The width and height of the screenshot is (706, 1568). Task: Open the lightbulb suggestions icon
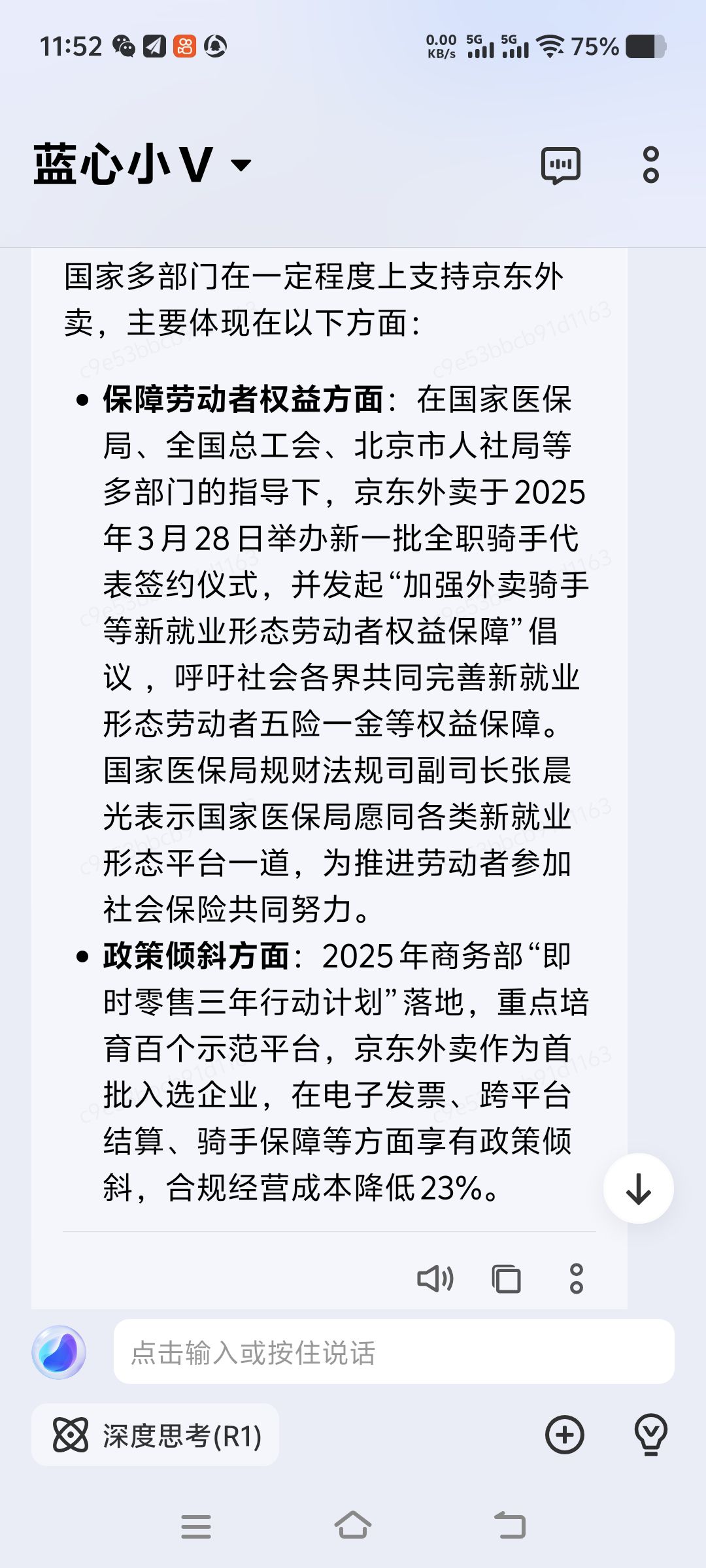[651, 1435]
